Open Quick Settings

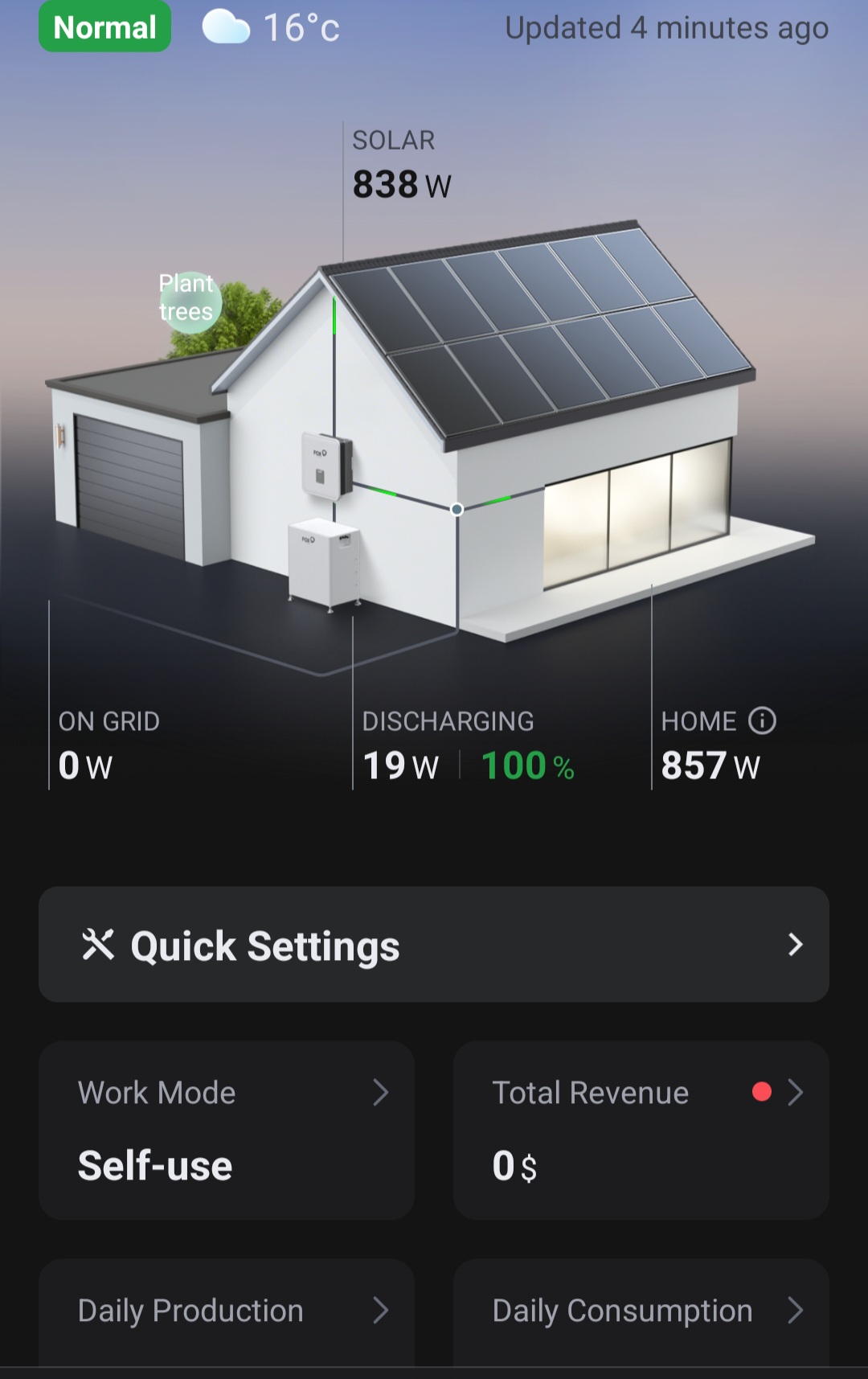click(x=434, y=944)
